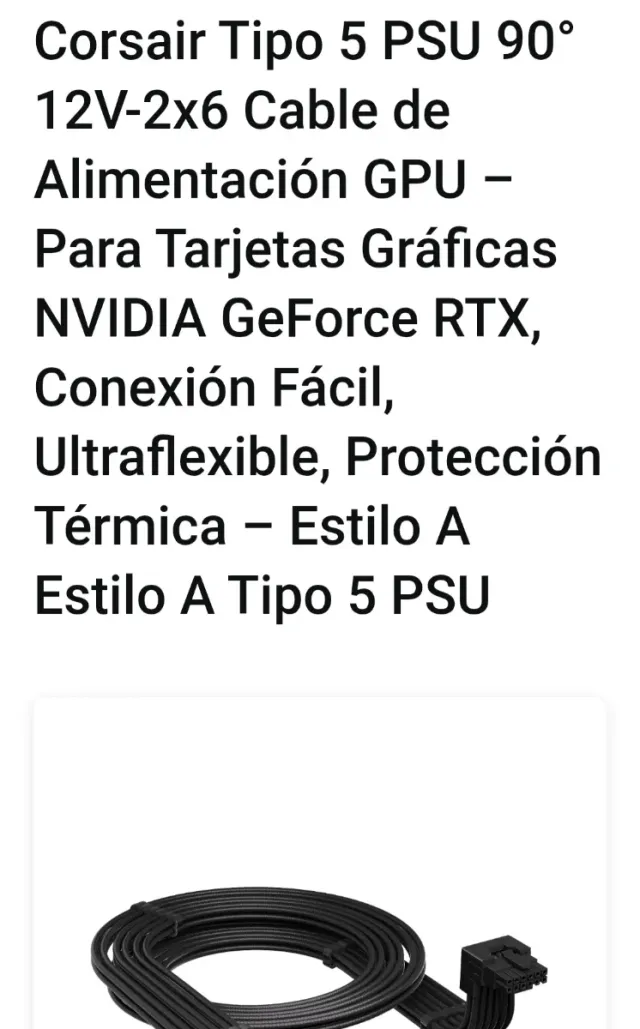
Task: Open the Corsair GPU cable product image
Action: (320, 950)
